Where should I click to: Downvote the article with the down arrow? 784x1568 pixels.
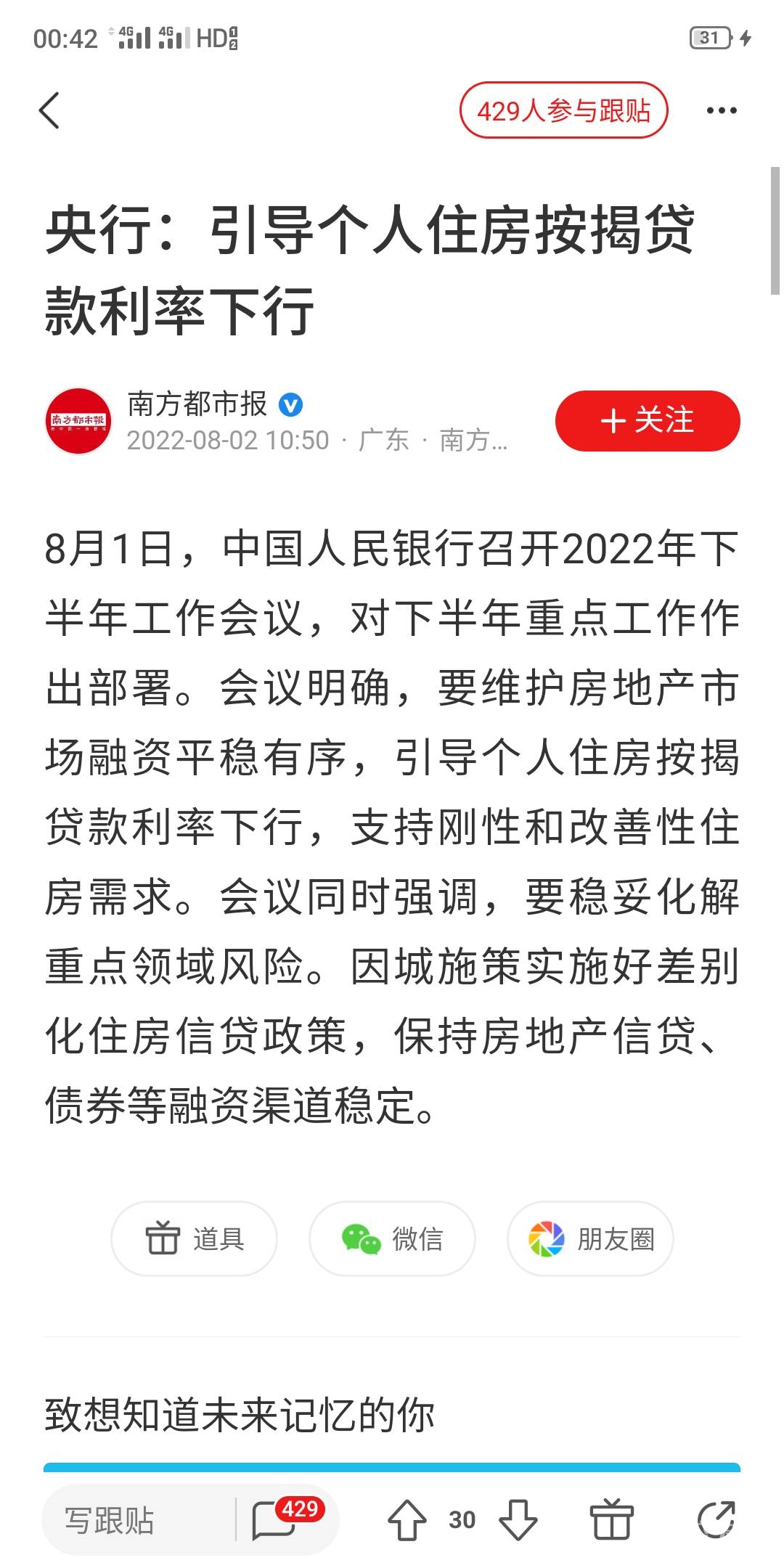pyautogui.click(x=518, y=1519)
